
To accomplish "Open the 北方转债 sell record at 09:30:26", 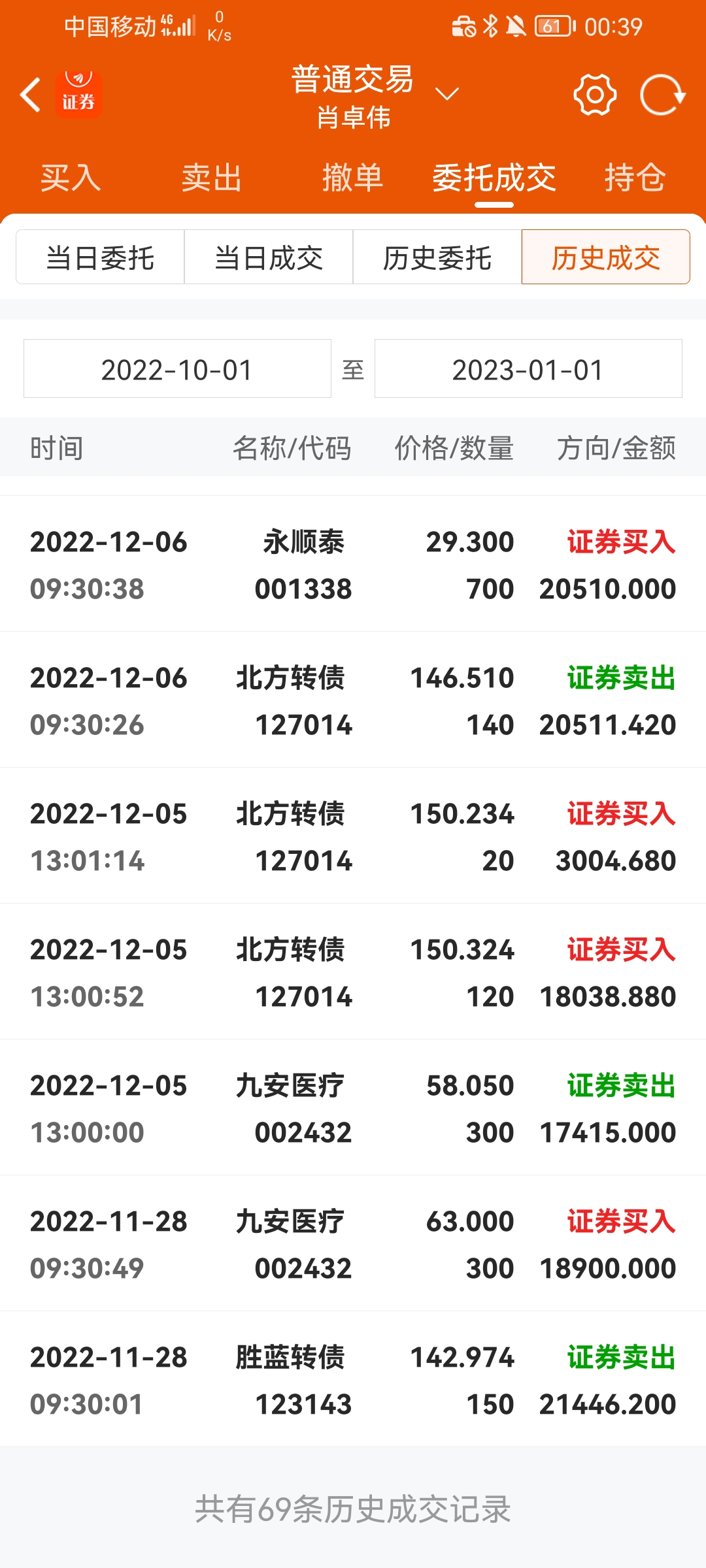I will pyautogui.click(x=353, y=701).
